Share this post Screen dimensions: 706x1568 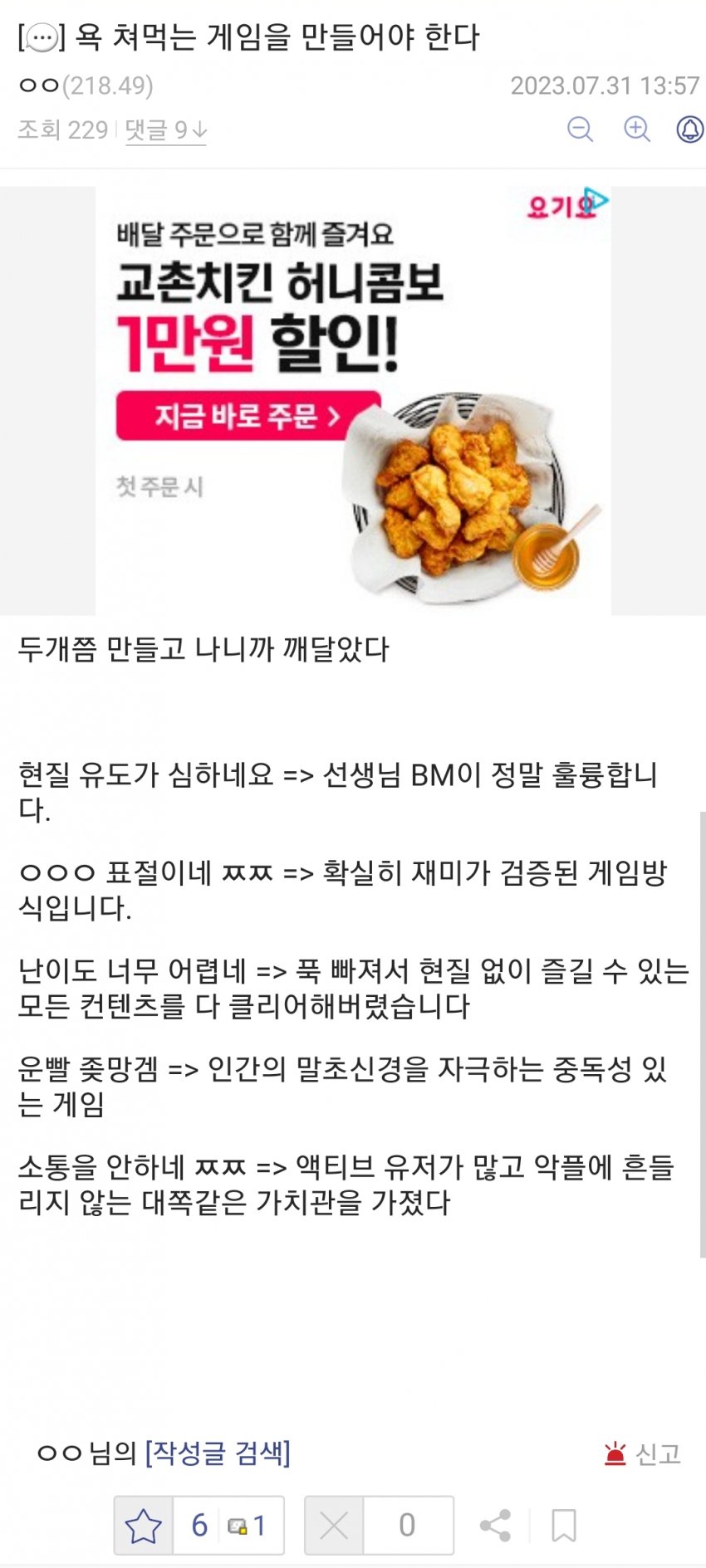coord(495,1525)
